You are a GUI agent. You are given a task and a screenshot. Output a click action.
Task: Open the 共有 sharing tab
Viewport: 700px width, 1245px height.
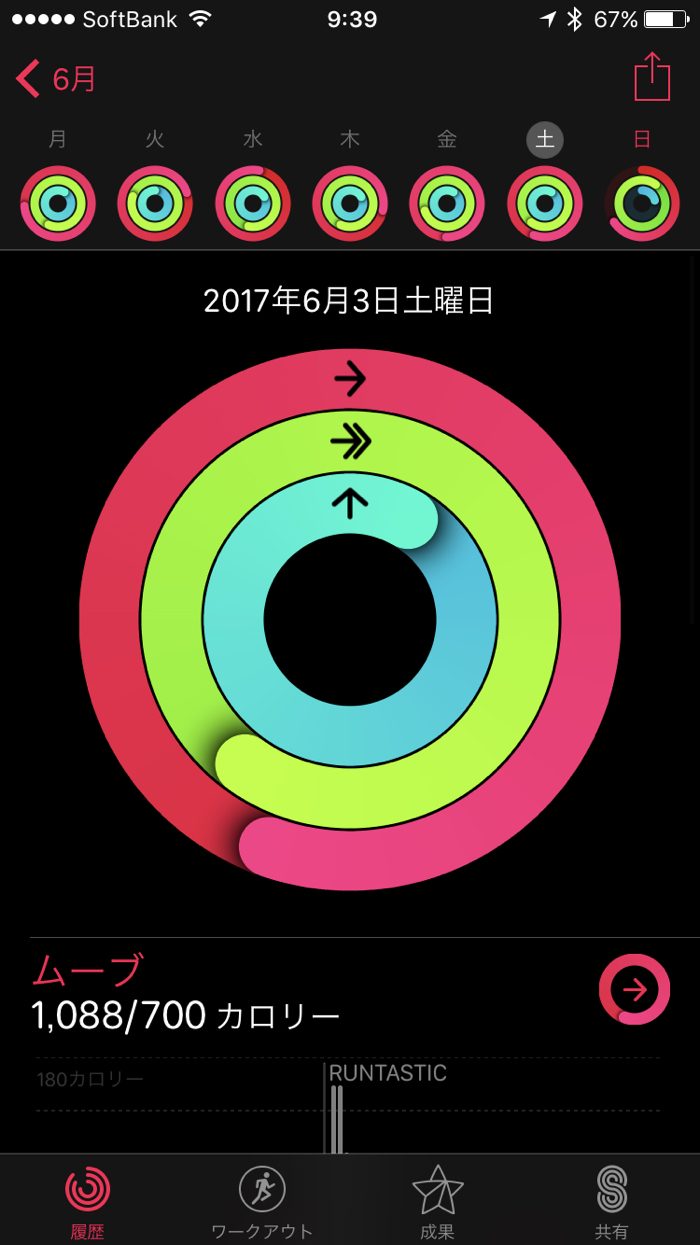pos(612,1200)
